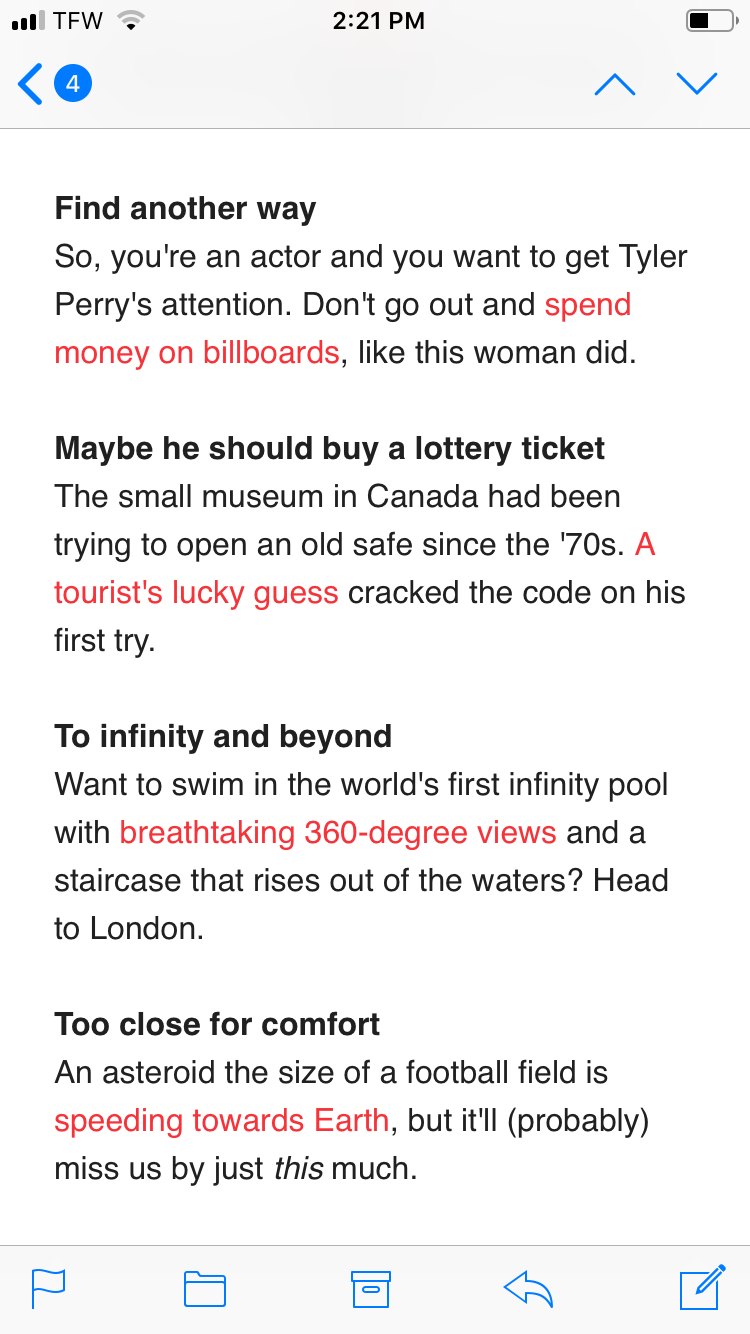Compose a new email

click(701, 1287)
